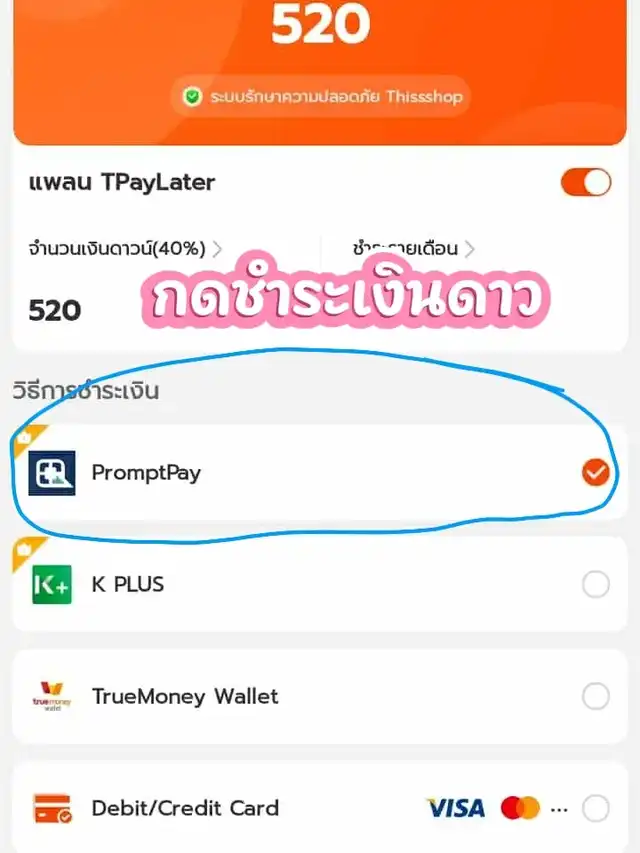Turn off the TPayLater plan switch
The image size is (640, 853).
click(x=585, y=182)
